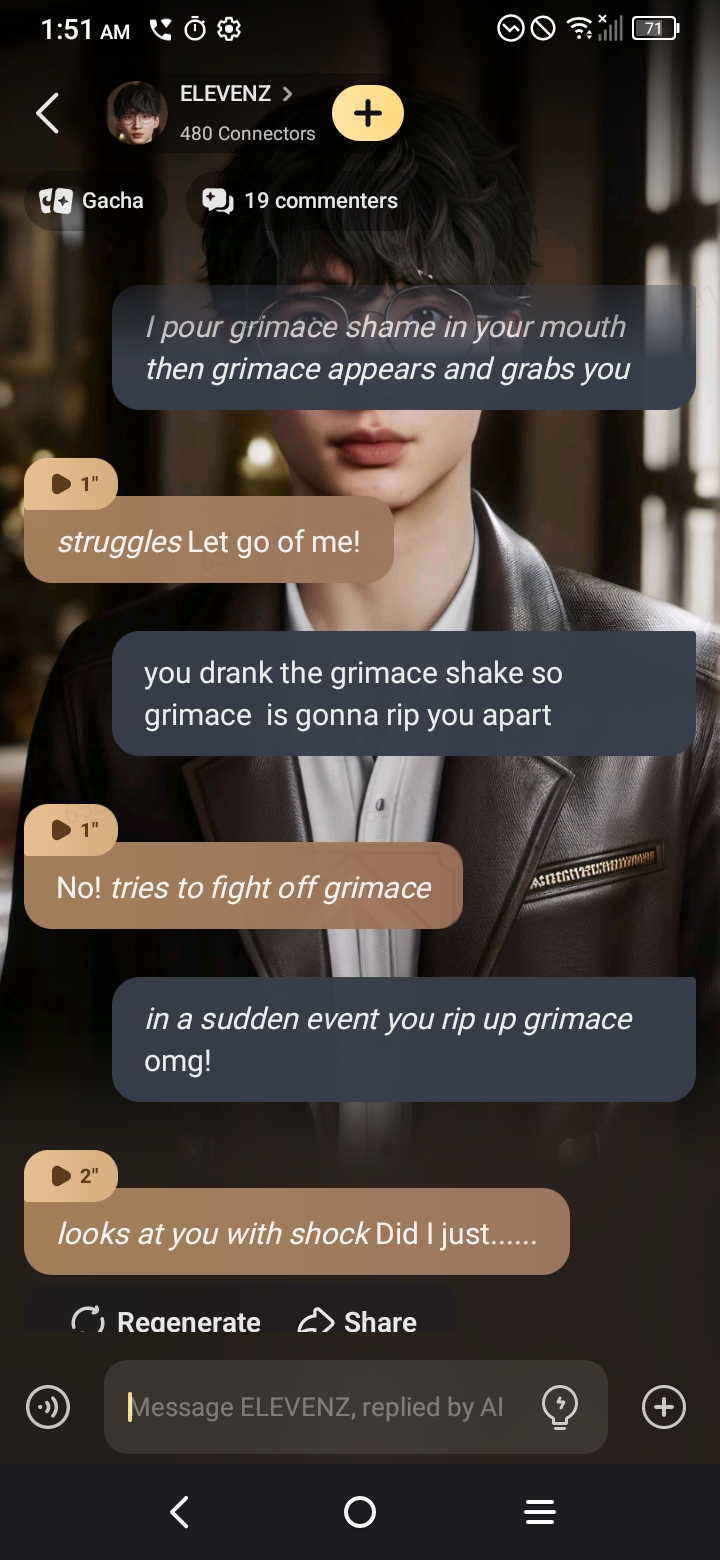
Task: Share the latest reply
Action: pos(358,1321)
